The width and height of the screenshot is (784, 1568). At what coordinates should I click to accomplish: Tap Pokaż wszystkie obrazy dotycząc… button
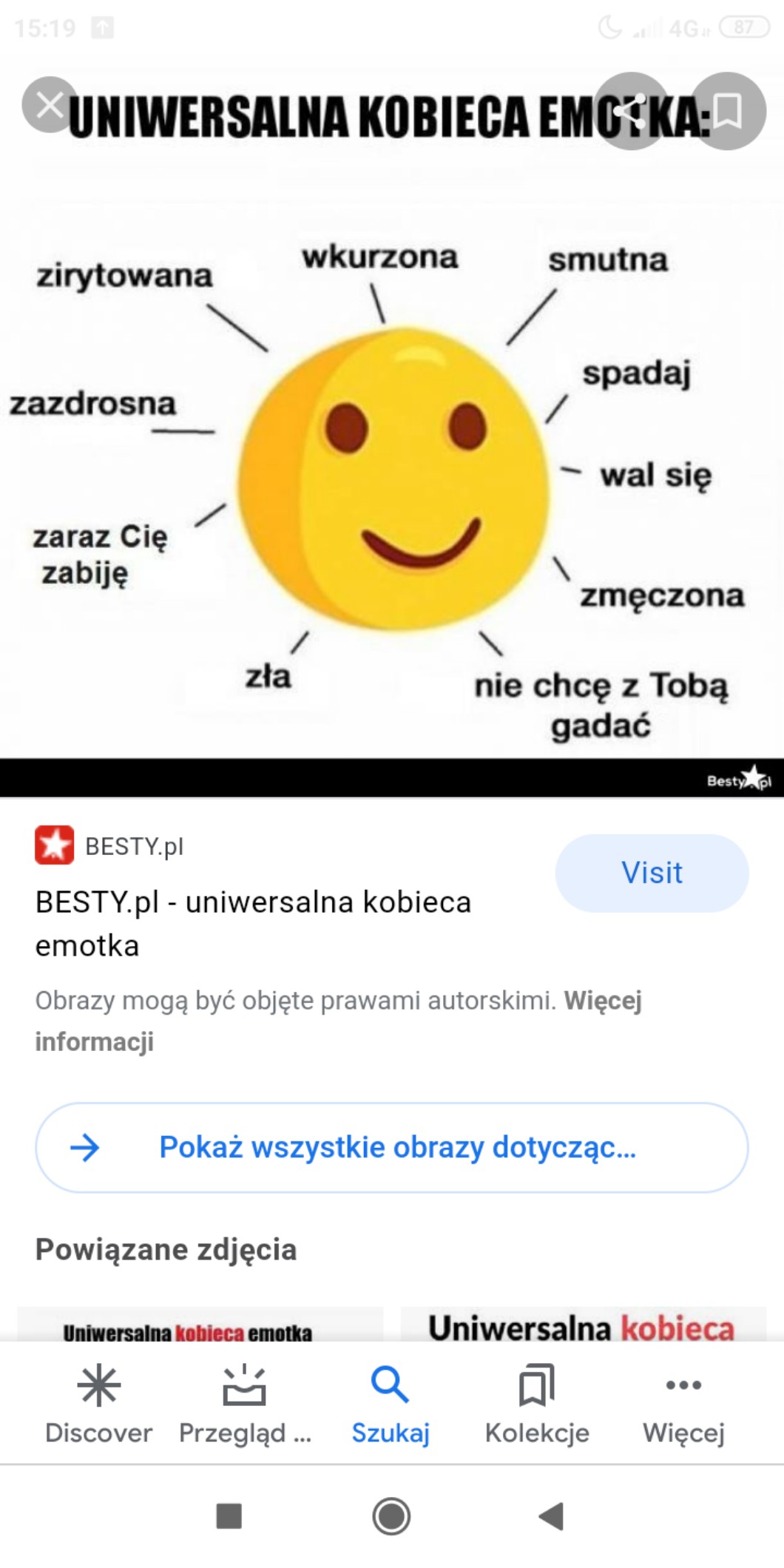[x=391, y=1147]
